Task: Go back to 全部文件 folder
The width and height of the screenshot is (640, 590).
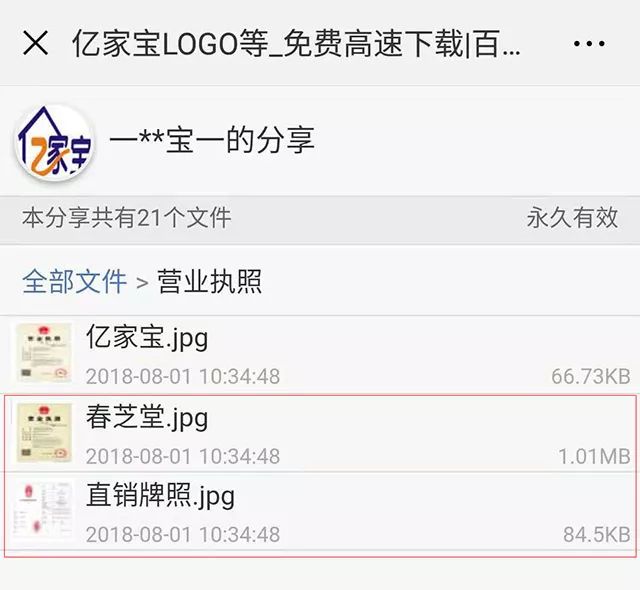Action: pyautogui.click(x=74, y=282)
